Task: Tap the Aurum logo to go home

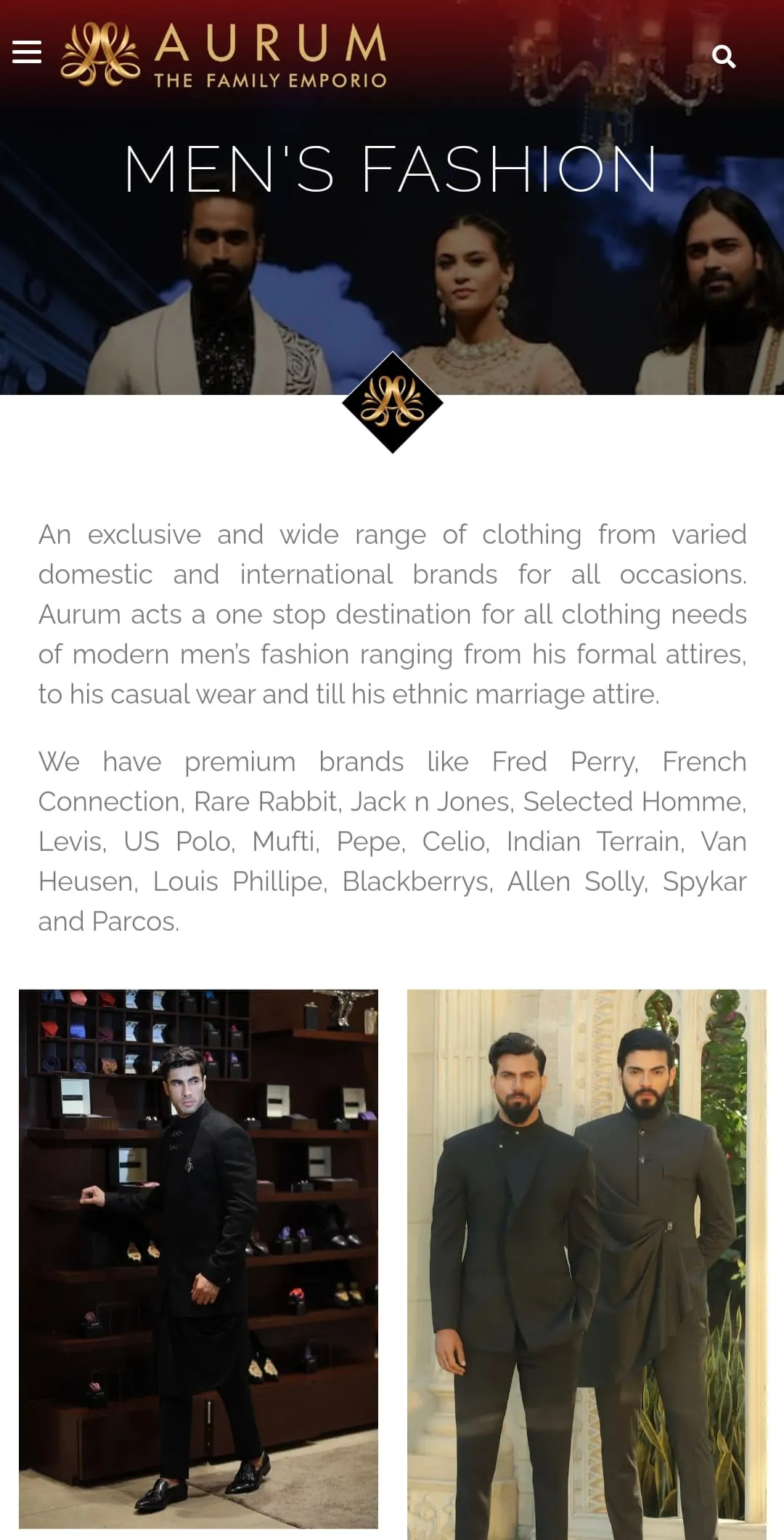Action: [x=224, y=55]
